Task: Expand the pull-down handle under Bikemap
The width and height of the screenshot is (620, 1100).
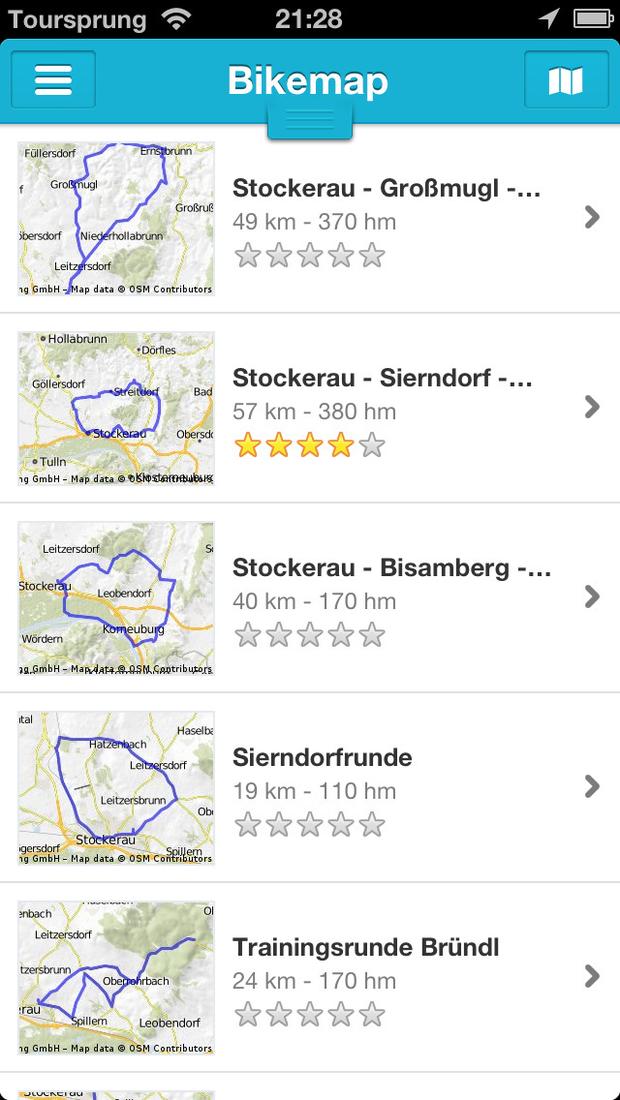Action: pyautogui.click(x=310, y=121)
